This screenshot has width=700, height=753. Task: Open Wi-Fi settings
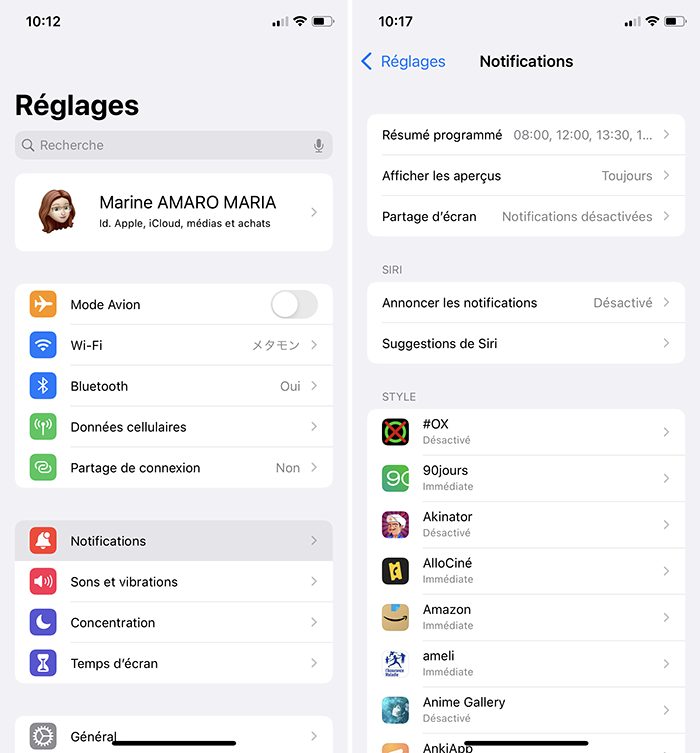tap(174, 345)
